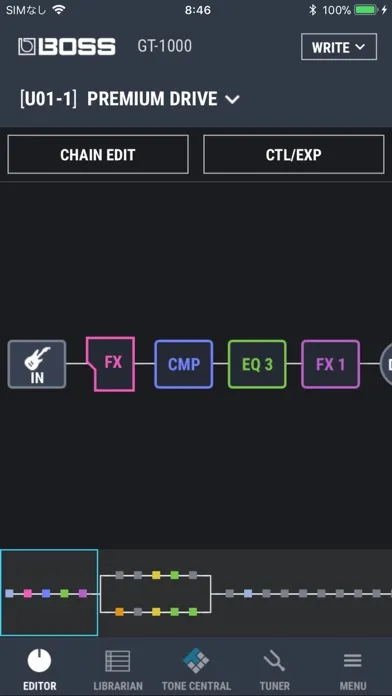Open the Menu tab
The image size is (392, 696).
click(x=352, y=669)
